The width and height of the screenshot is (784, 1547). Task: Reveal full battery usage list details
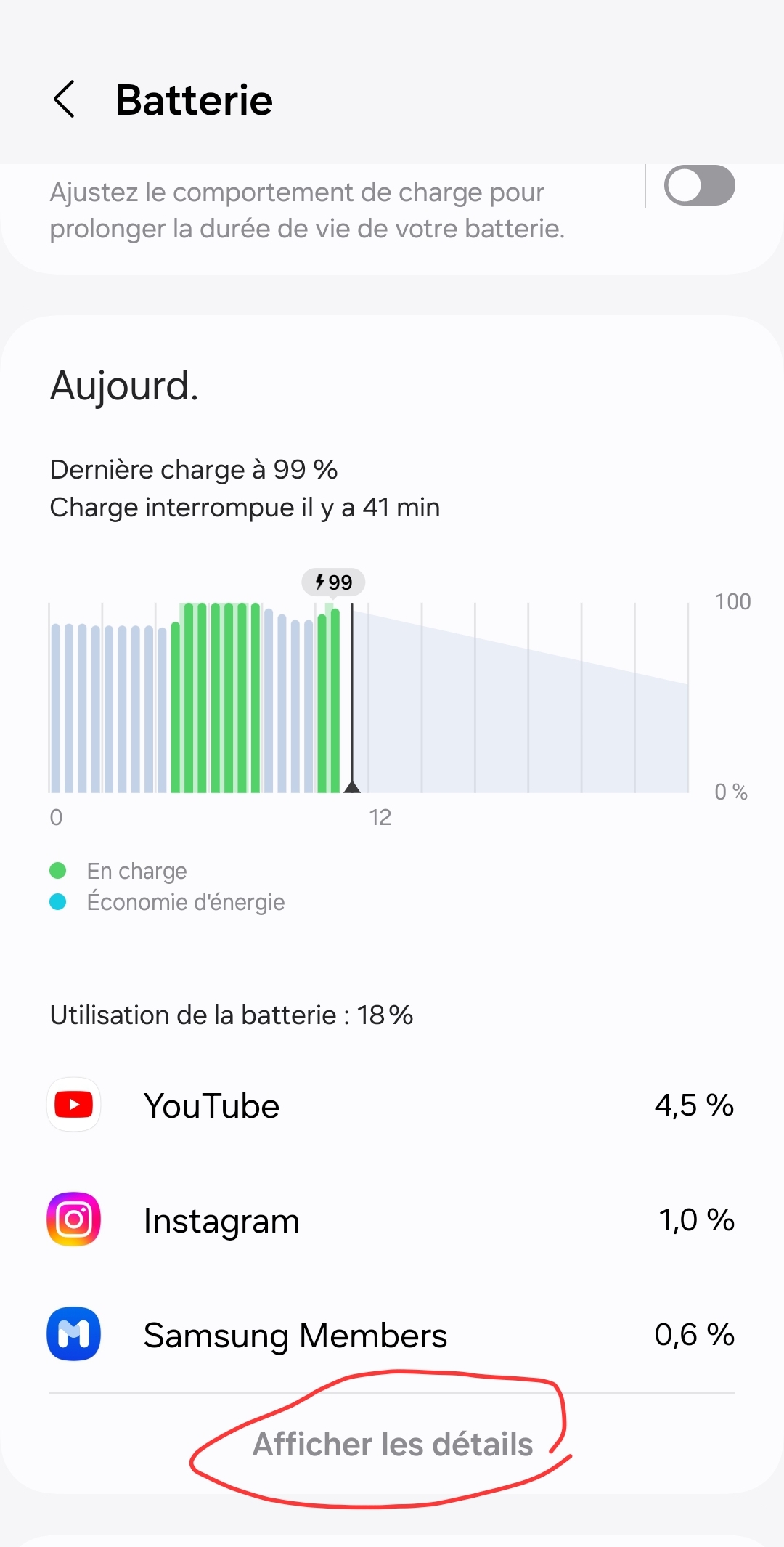[392, 1445]
